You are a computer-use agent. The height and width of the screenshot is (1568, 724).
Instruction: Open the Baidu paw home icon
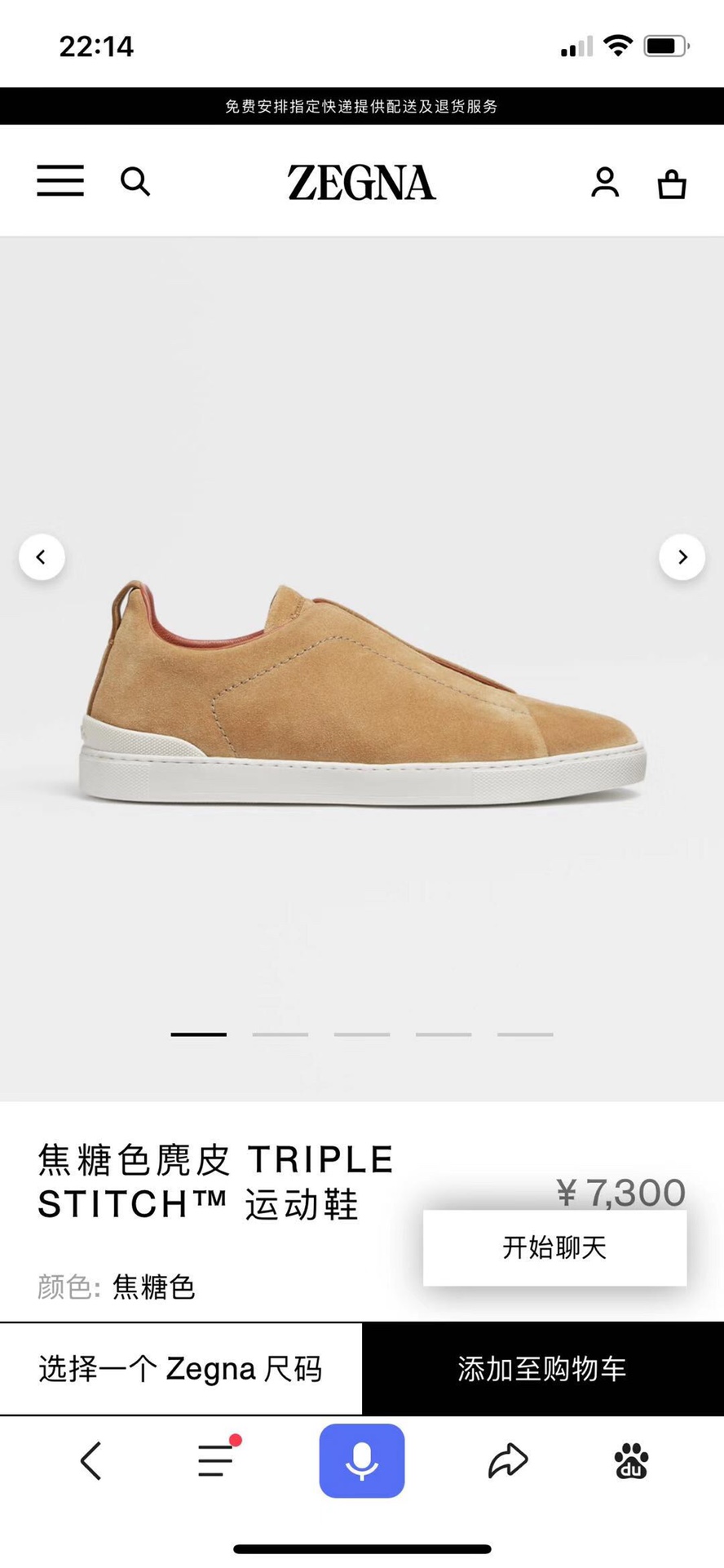click(x=631, y=1460)
